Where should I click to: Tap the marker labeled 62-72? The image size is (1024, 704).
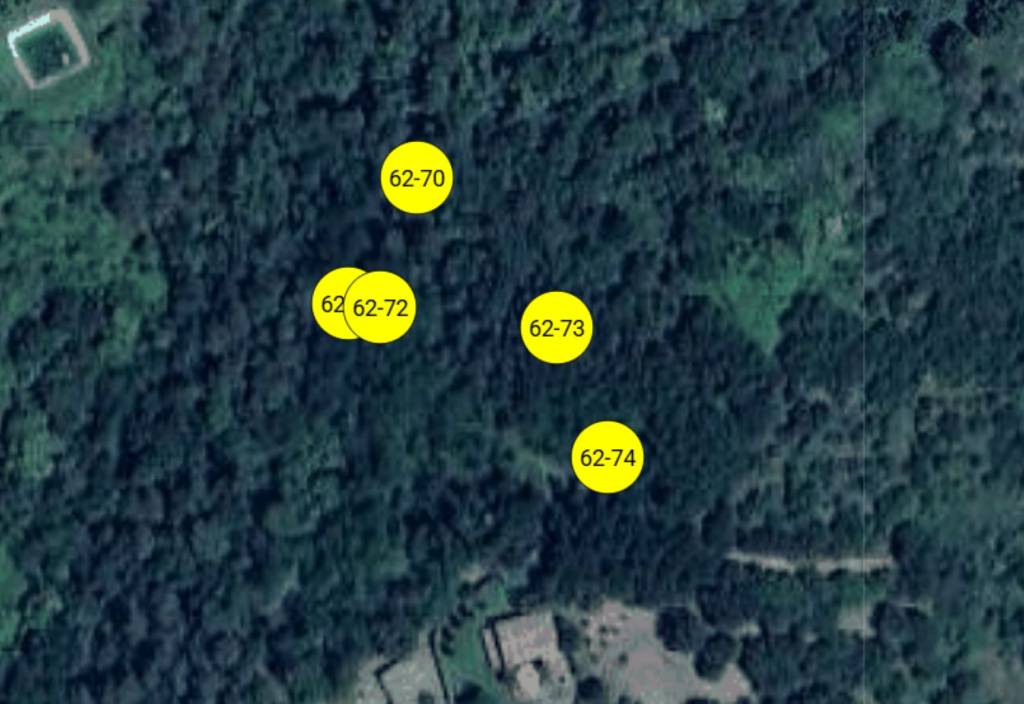pos(380,308)
